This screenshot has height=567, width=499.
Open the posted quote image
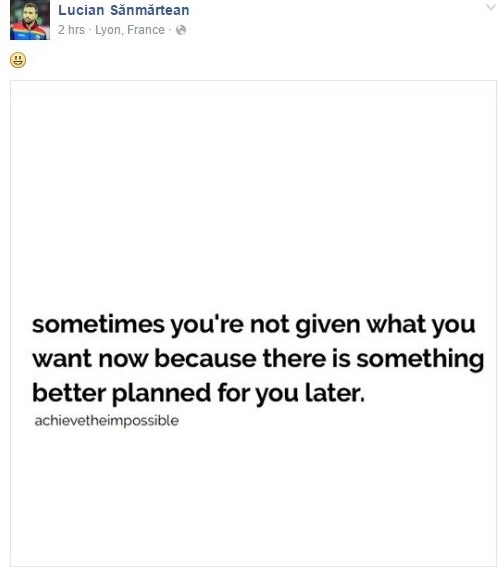click(x=253, y=323)
